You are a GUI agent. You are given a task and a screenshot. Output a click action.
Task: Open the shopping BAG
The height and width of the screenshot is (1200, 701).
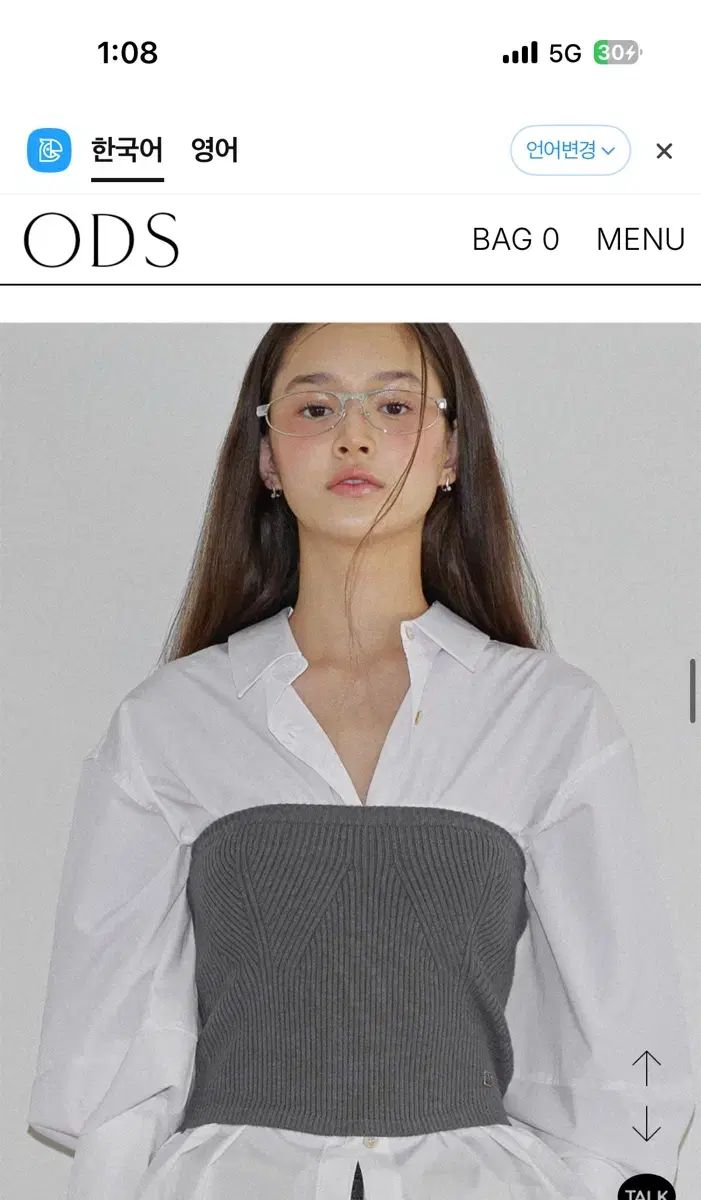click(x=515, y=240)
